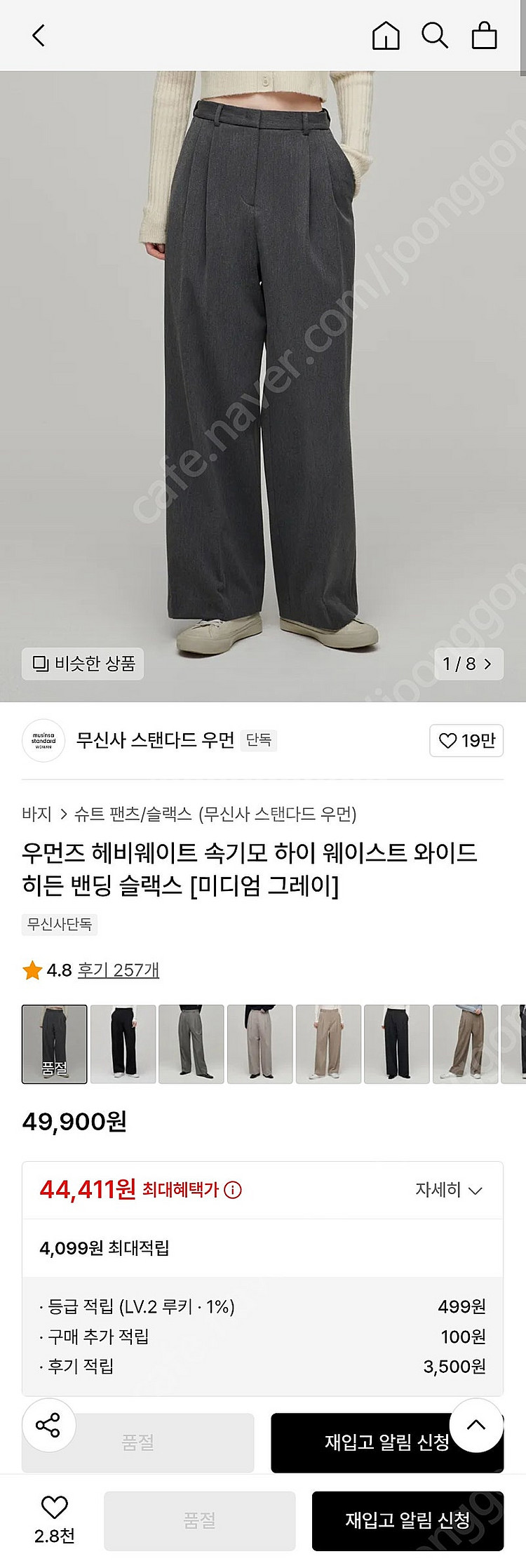This screenshot has height=1568, width=526.
Task: Tap 재입고 알림 신청 next to the wishlist heart
Action: (x=407, y=1520)
